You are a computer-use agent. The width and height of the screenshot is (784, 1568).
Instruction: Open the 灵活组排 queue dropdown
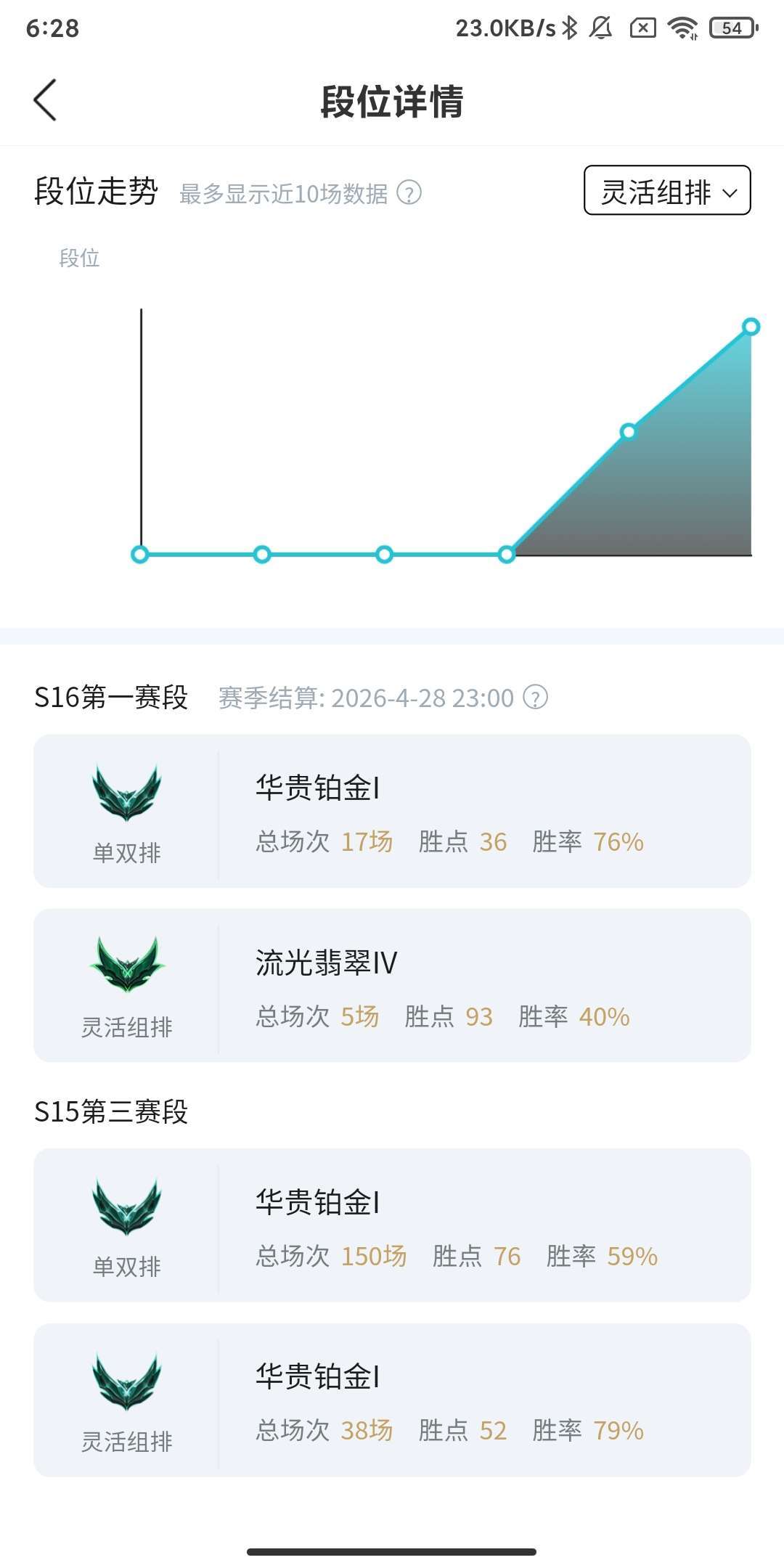[x=667, y=191]
